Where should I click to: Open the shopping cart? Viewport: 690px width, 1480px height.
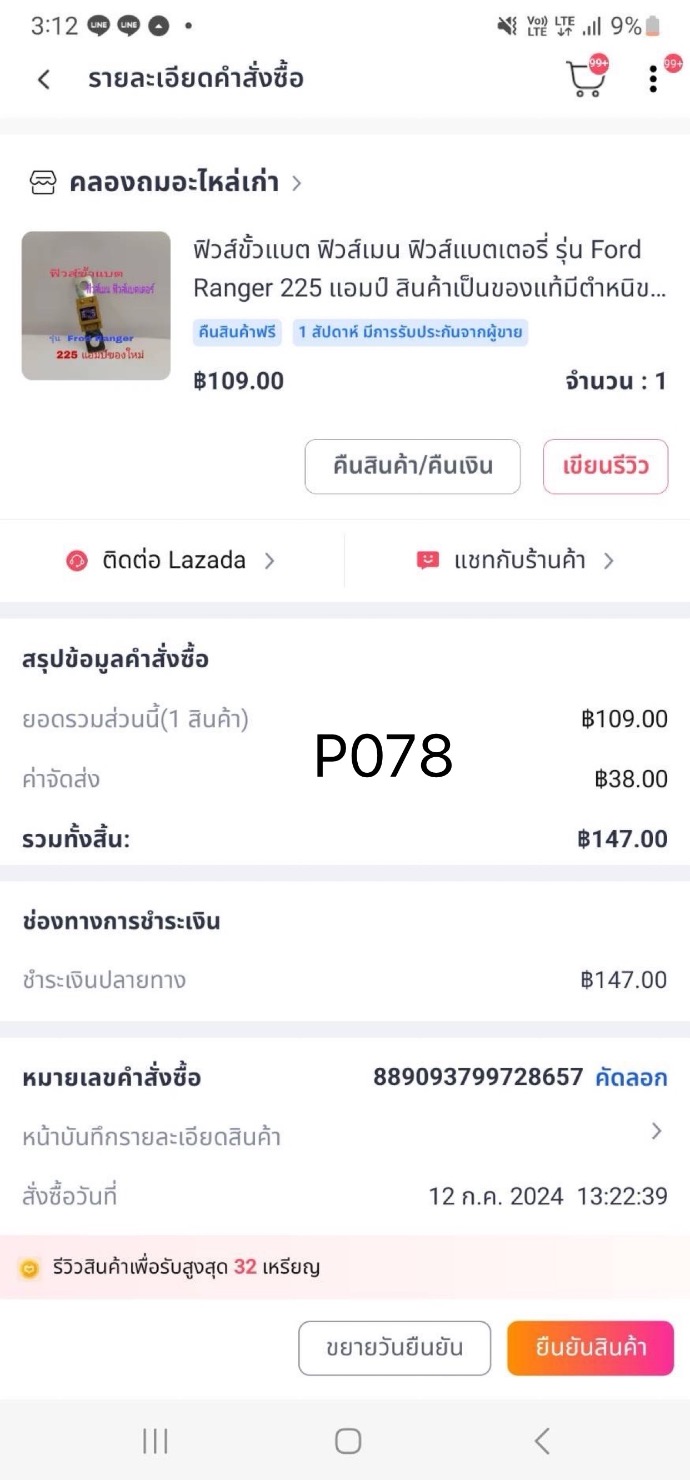[x=586, y=79]
